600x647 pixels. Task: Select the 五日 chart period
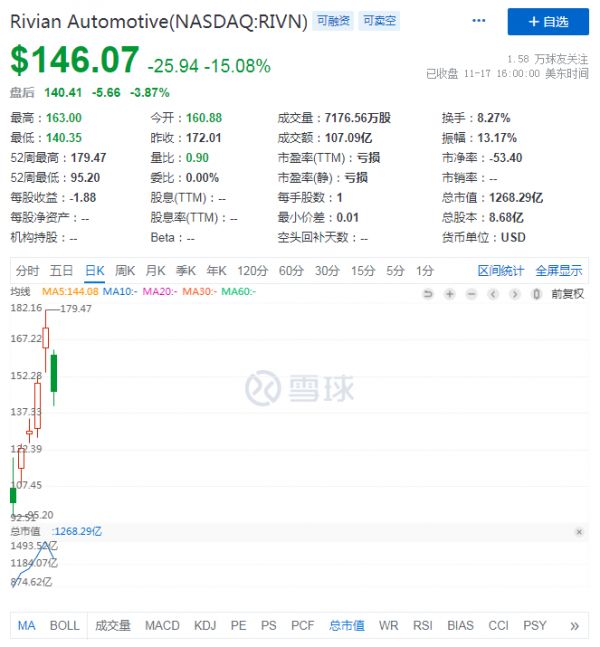tap(62, 271)
